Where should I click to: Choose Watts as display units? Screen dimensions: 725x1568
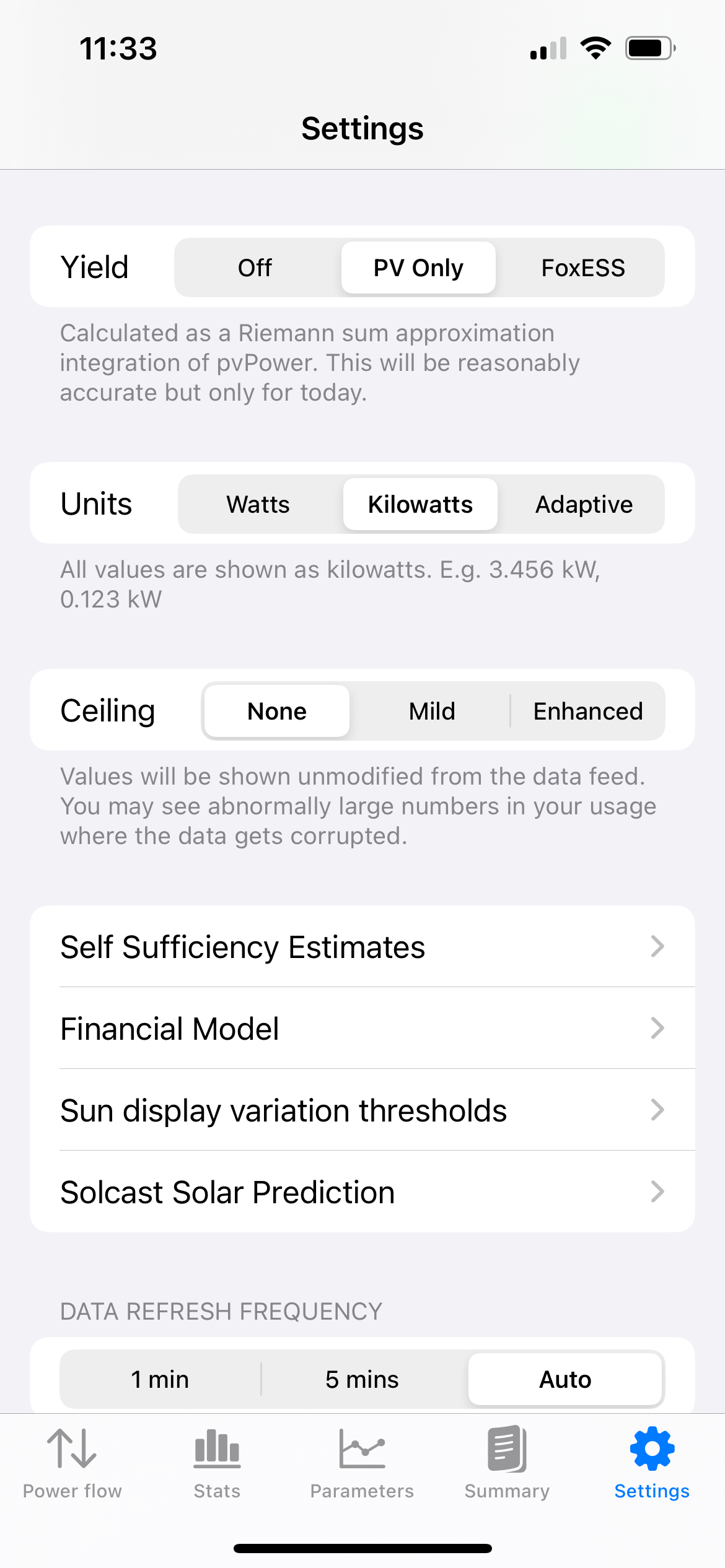pos(258,504)
